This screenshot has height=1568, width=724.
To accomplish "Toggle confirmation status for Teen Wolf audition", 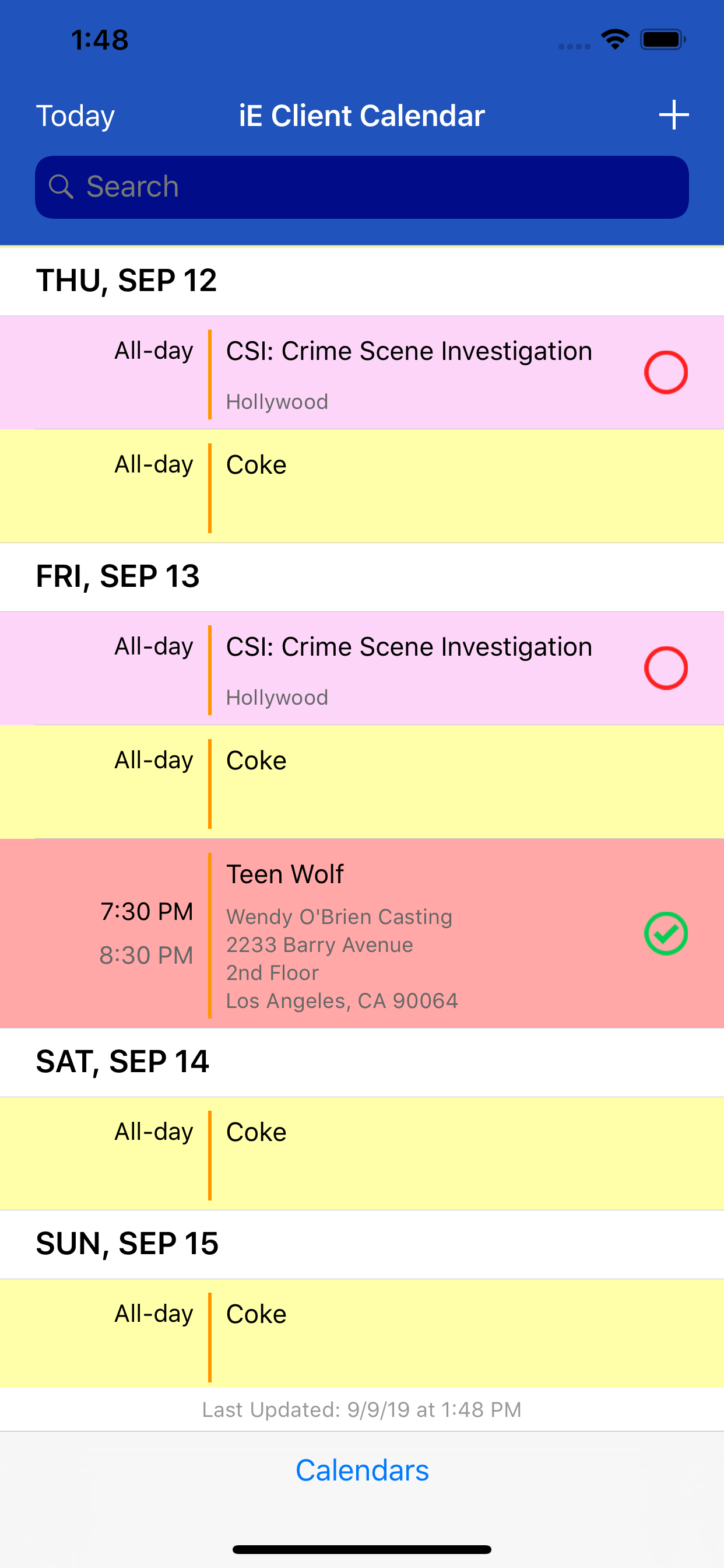I will point(666,933).
